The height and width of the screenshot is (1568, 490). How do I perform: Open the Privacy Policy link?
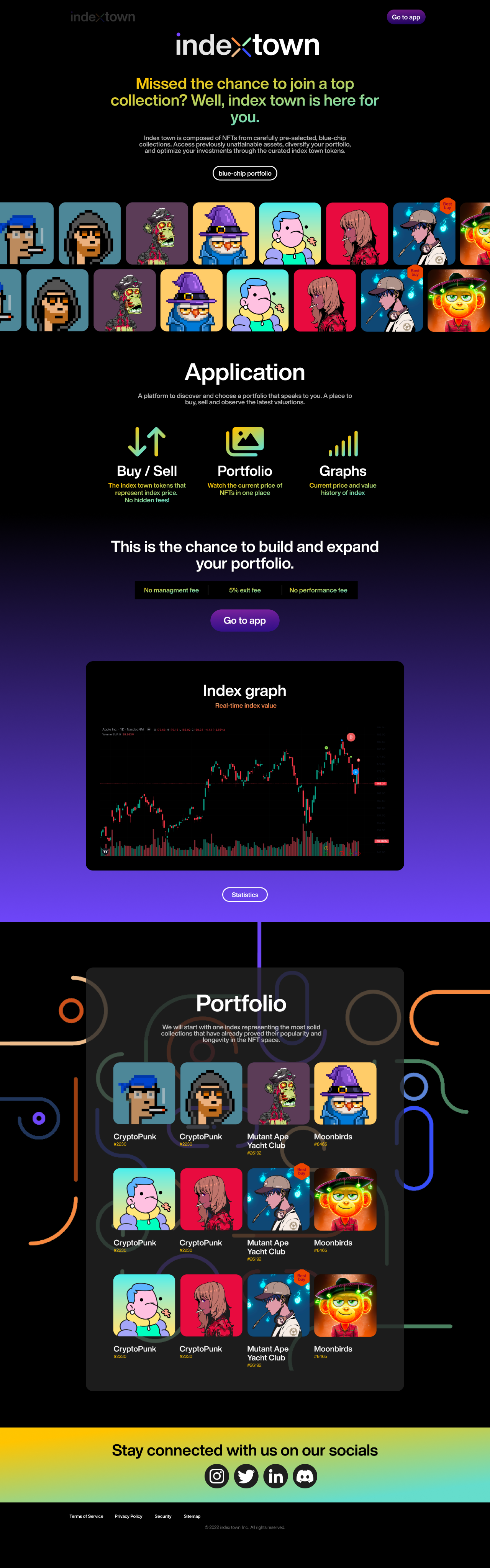(128, 1516)
